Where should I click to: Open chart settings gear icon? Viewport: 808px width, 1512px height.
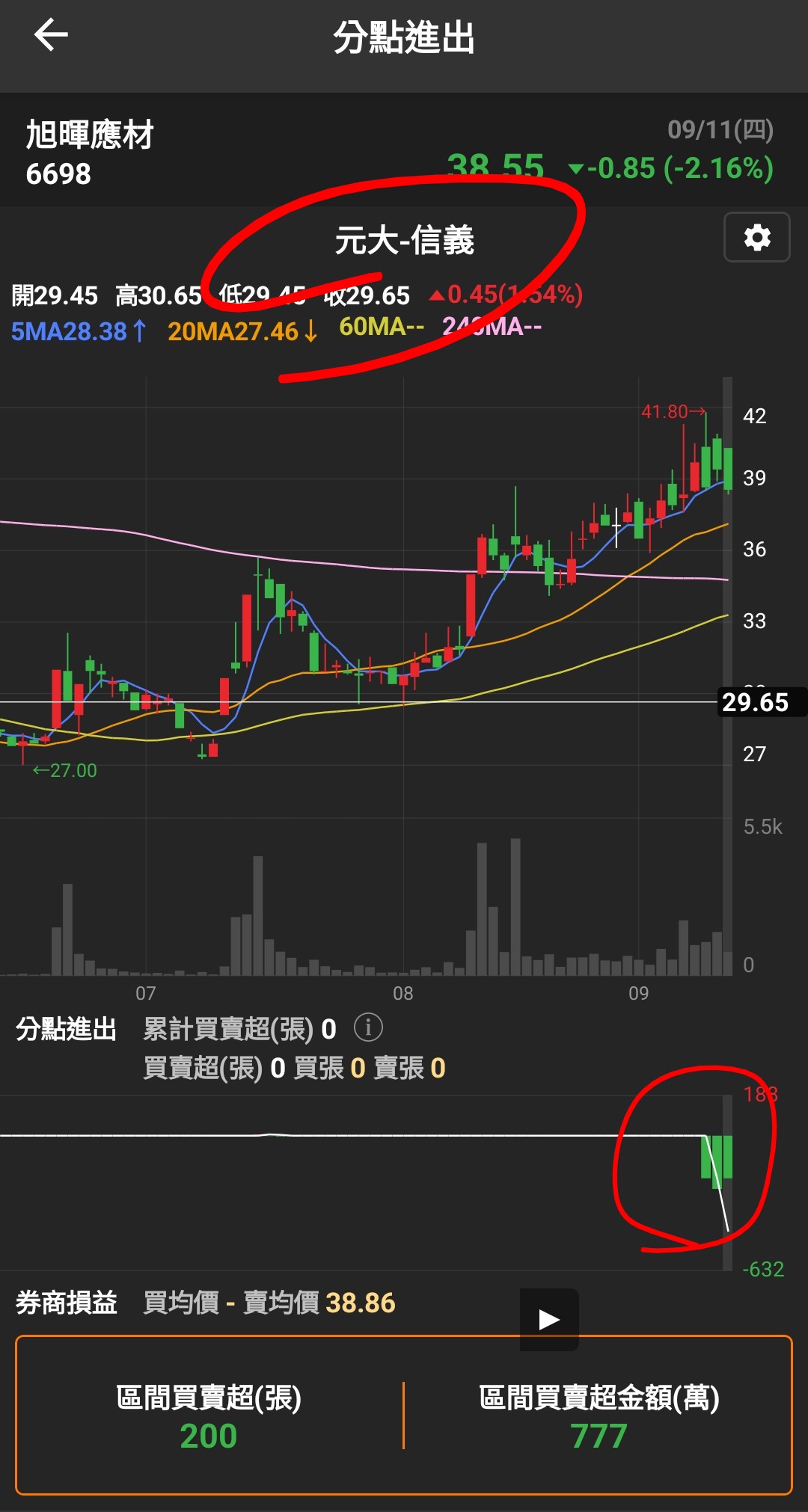coord(756,238)
